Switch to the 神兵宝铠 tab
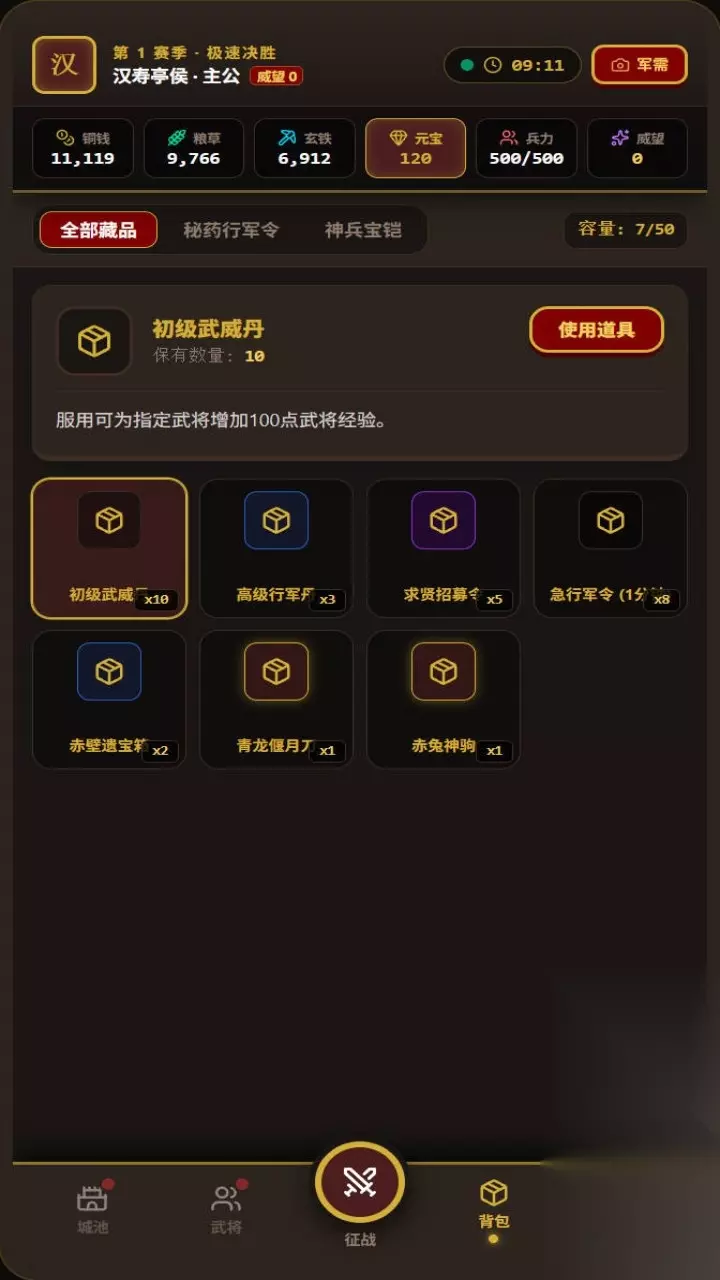The width and height of the screenshot is (720, 1280). (363, 230)
